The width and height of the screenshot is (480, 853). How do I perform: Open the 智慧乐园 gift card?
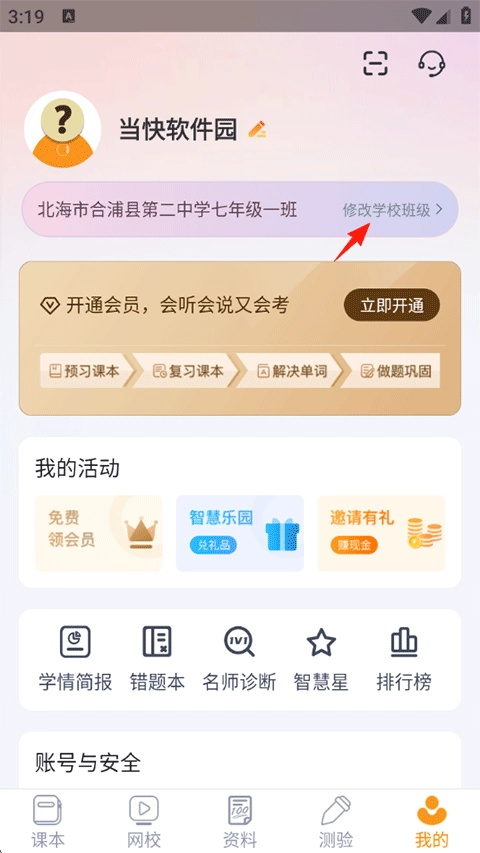[x=240, y=533]
